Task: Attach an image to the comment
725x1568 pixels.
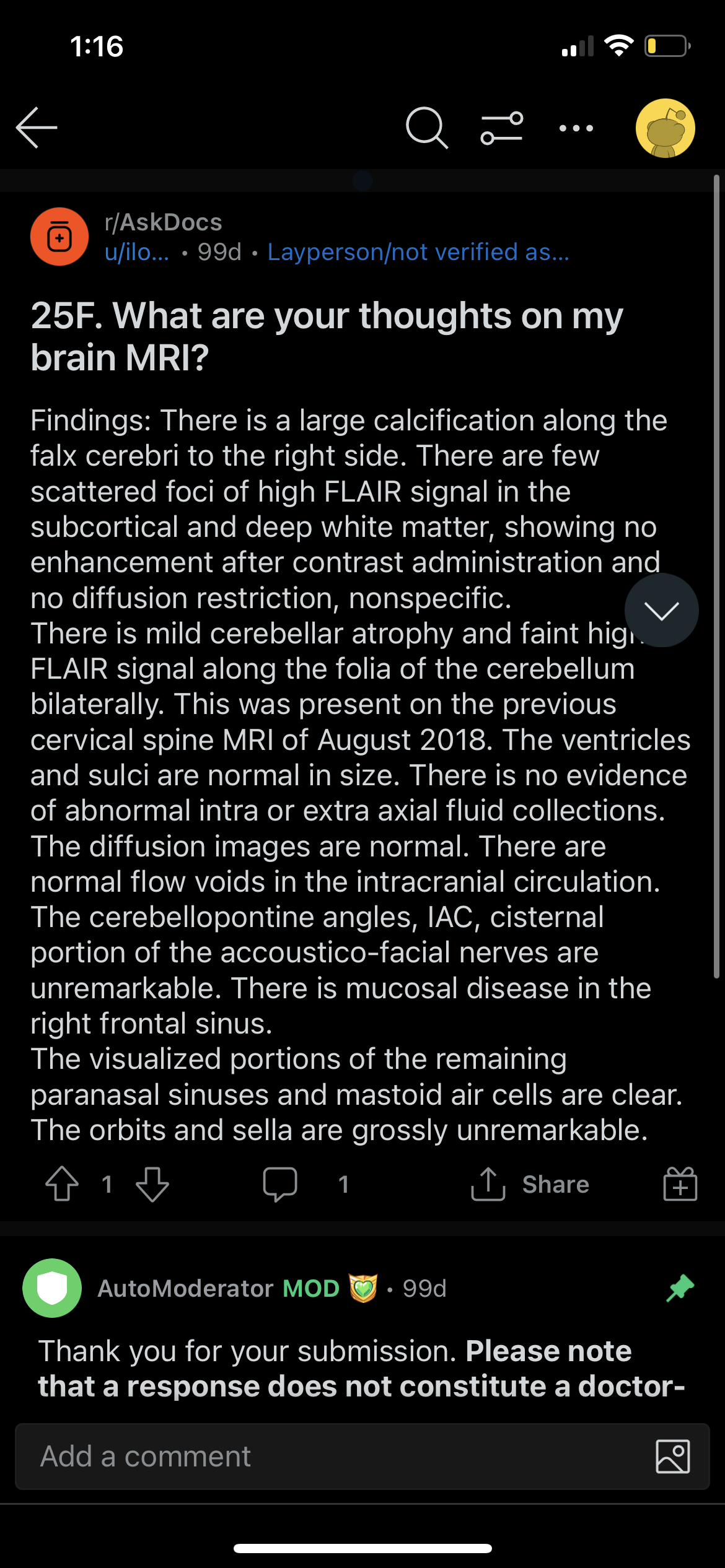Action: point(672,1457)
